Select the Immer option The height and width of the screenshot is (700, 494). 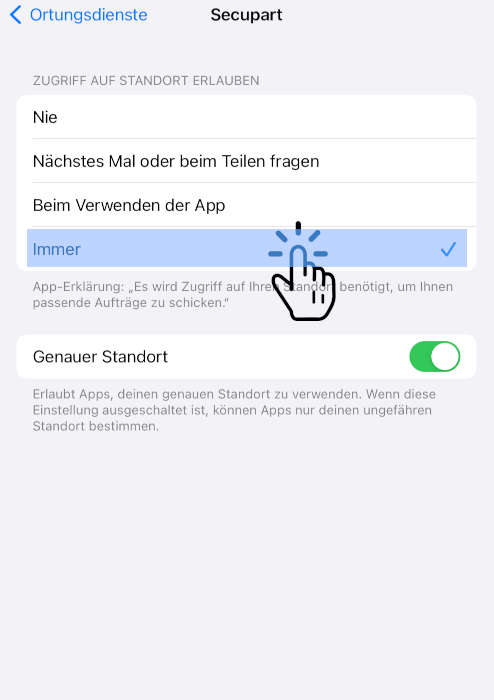coord(246,249)
